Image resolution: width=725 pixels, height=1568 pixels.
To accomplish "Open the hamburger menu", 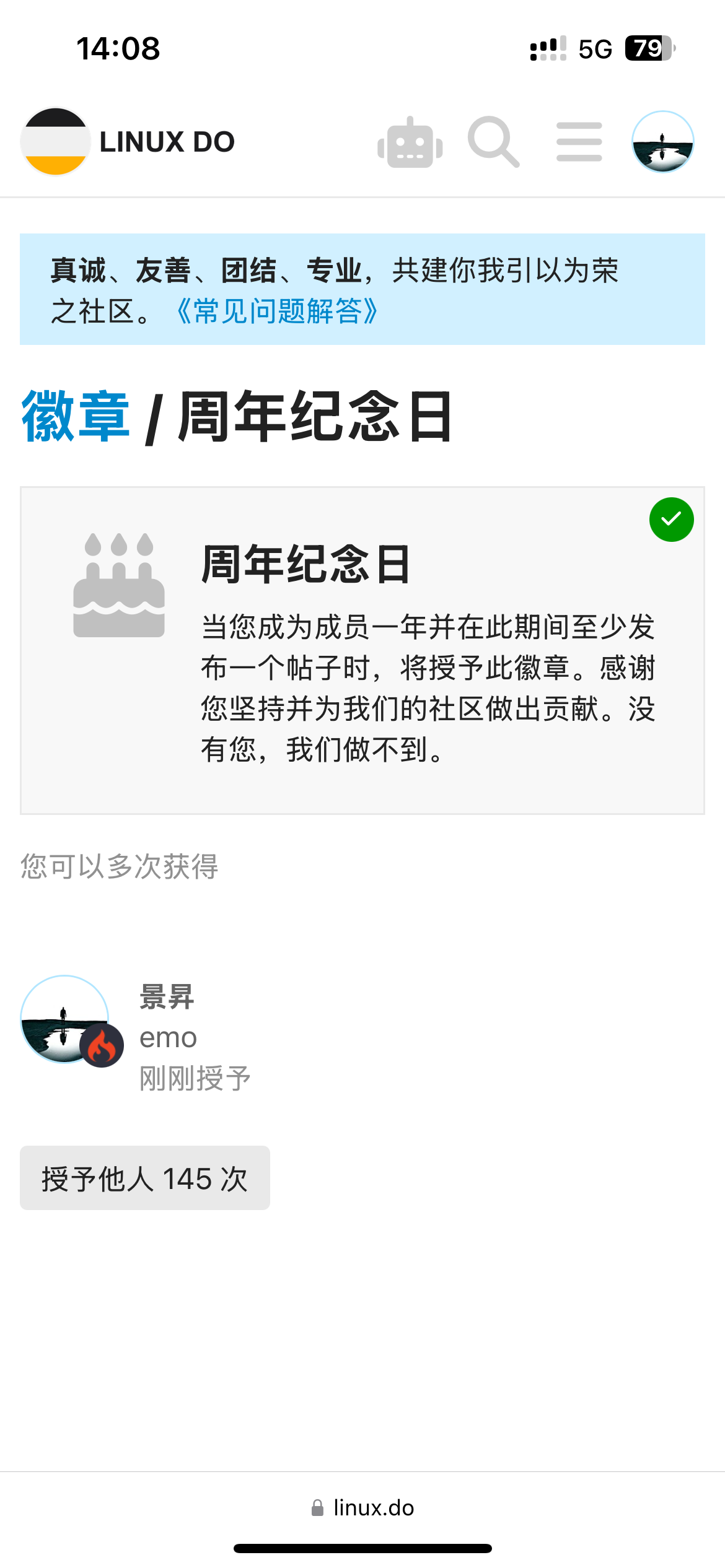I will point(579,142).
